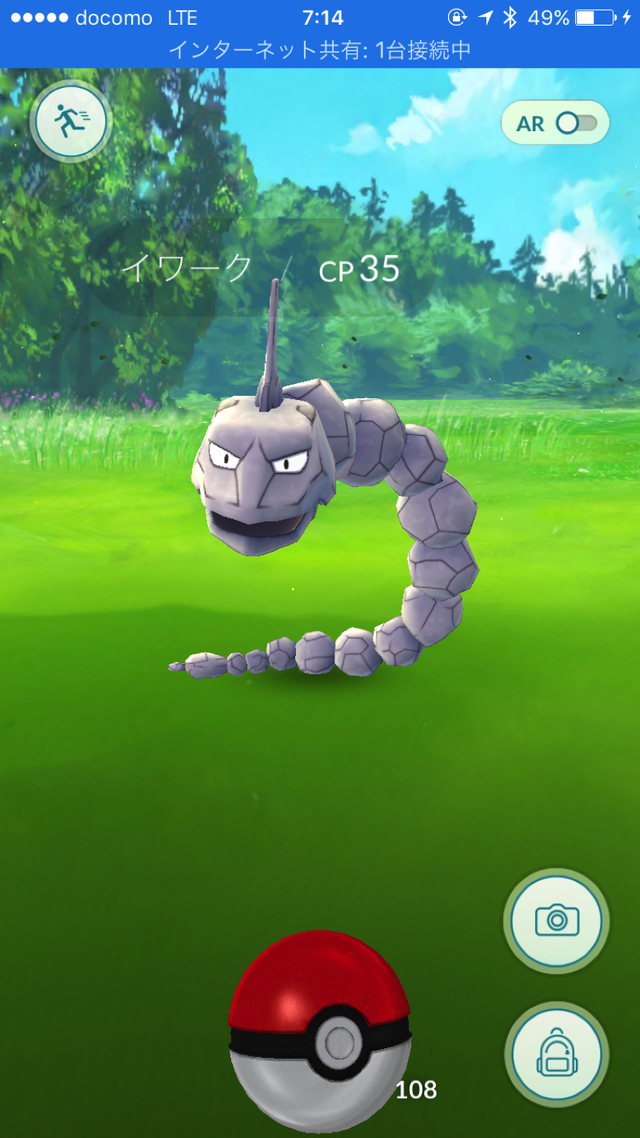Open the camera to photograph Onix
This screenshot has height=1138, width=640.
[556, 919]
